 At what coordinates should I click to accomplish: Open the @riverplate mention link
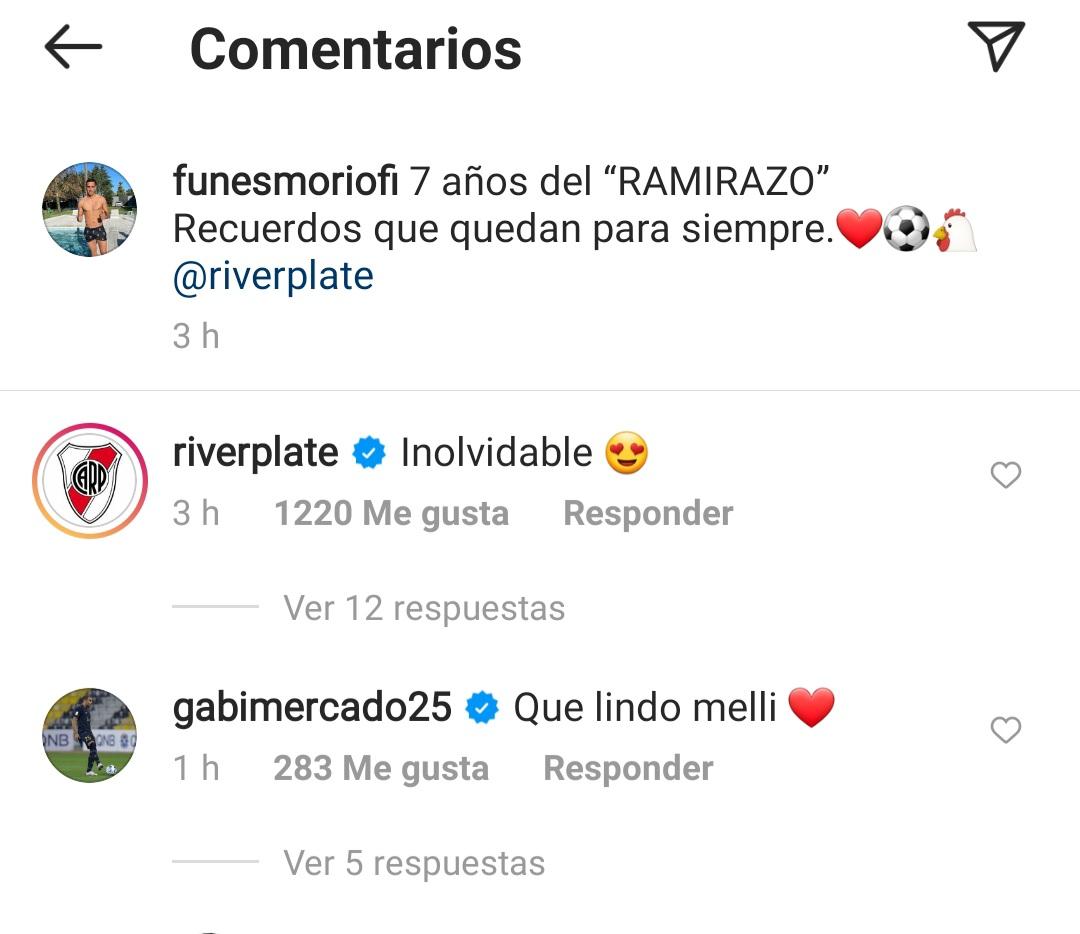pos(273,277)
